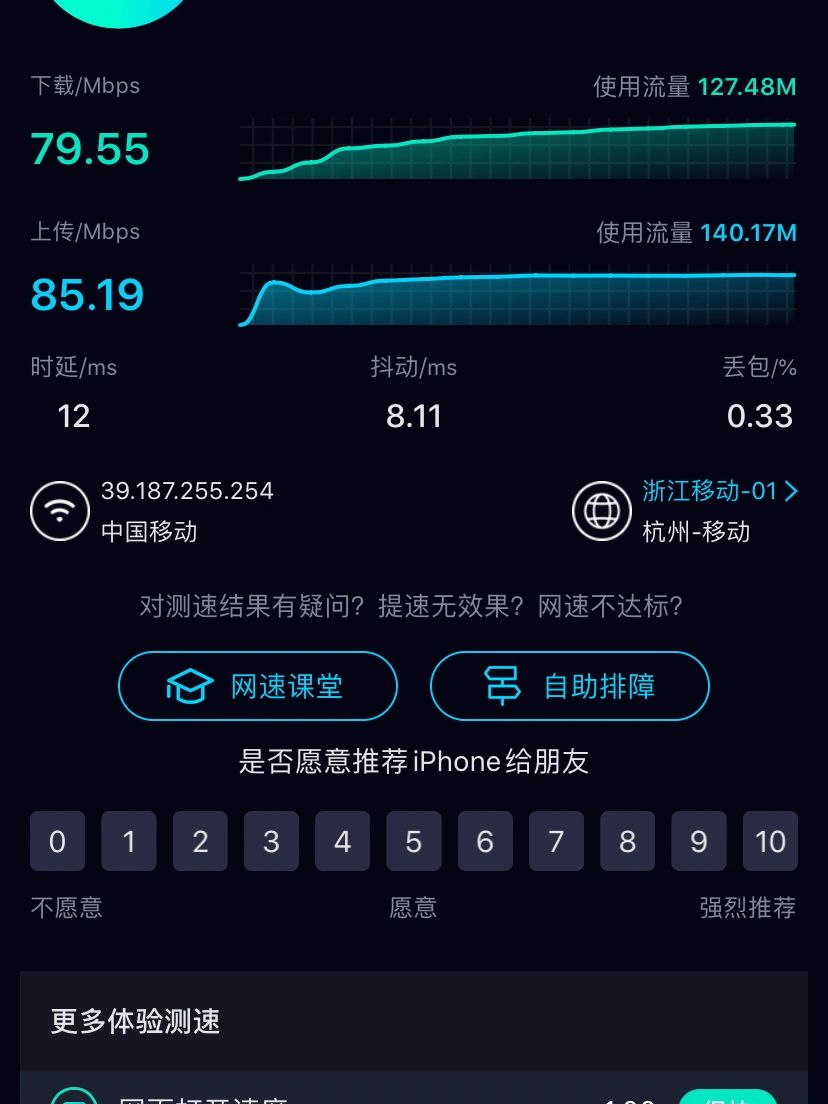Tap score 4 on recommendation scale
The width and height of the screenshot is (828, 1104).
click(x=343, y=841)
